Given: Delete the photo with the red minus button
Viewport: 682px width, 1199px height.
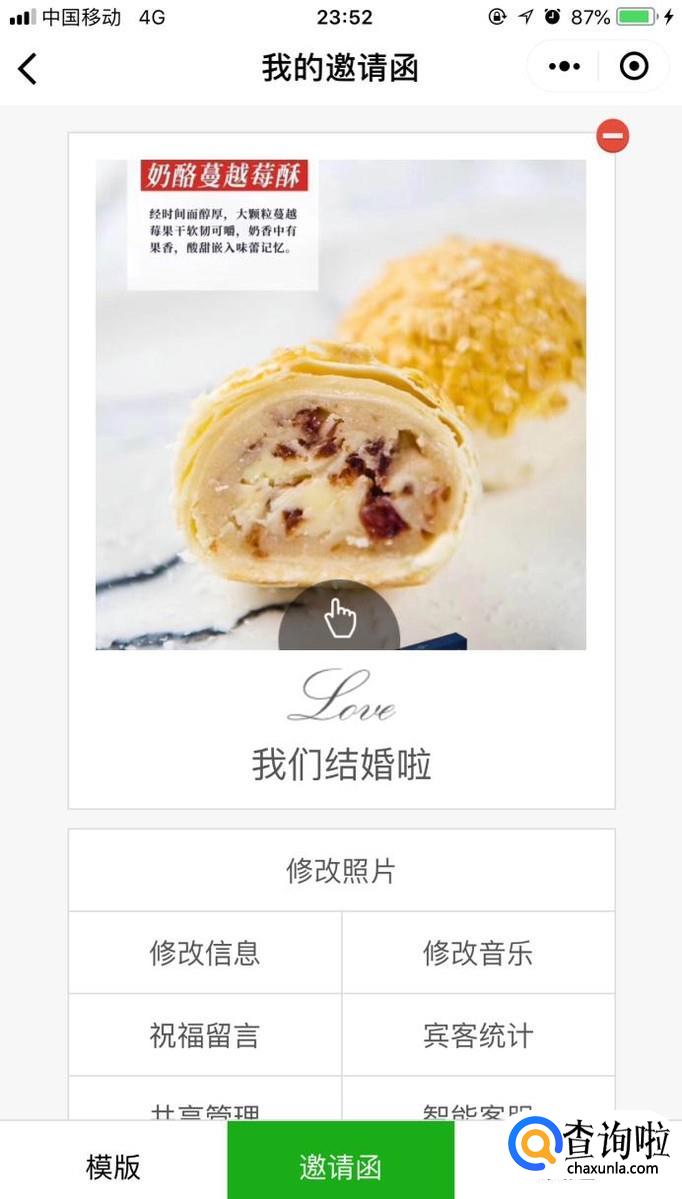Looking at the screenshot, I should pyautogui.click(x=612, y=136).
